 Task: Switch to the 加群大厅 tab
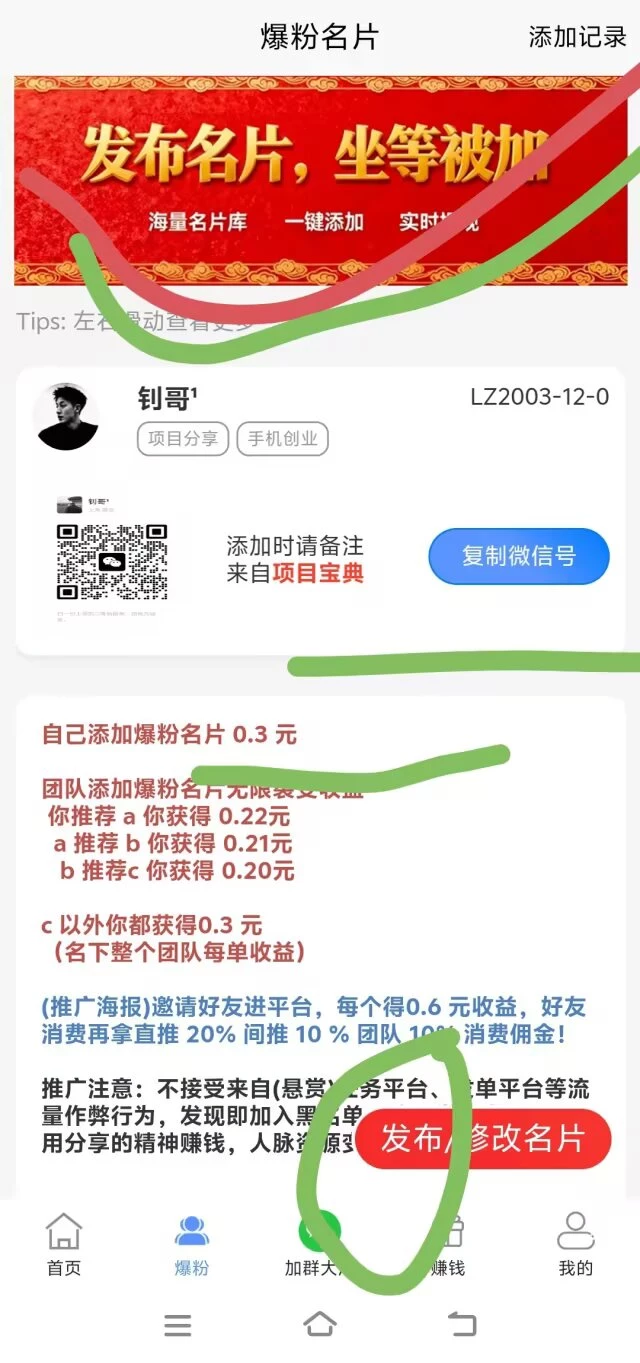[x=319, y=1245]
